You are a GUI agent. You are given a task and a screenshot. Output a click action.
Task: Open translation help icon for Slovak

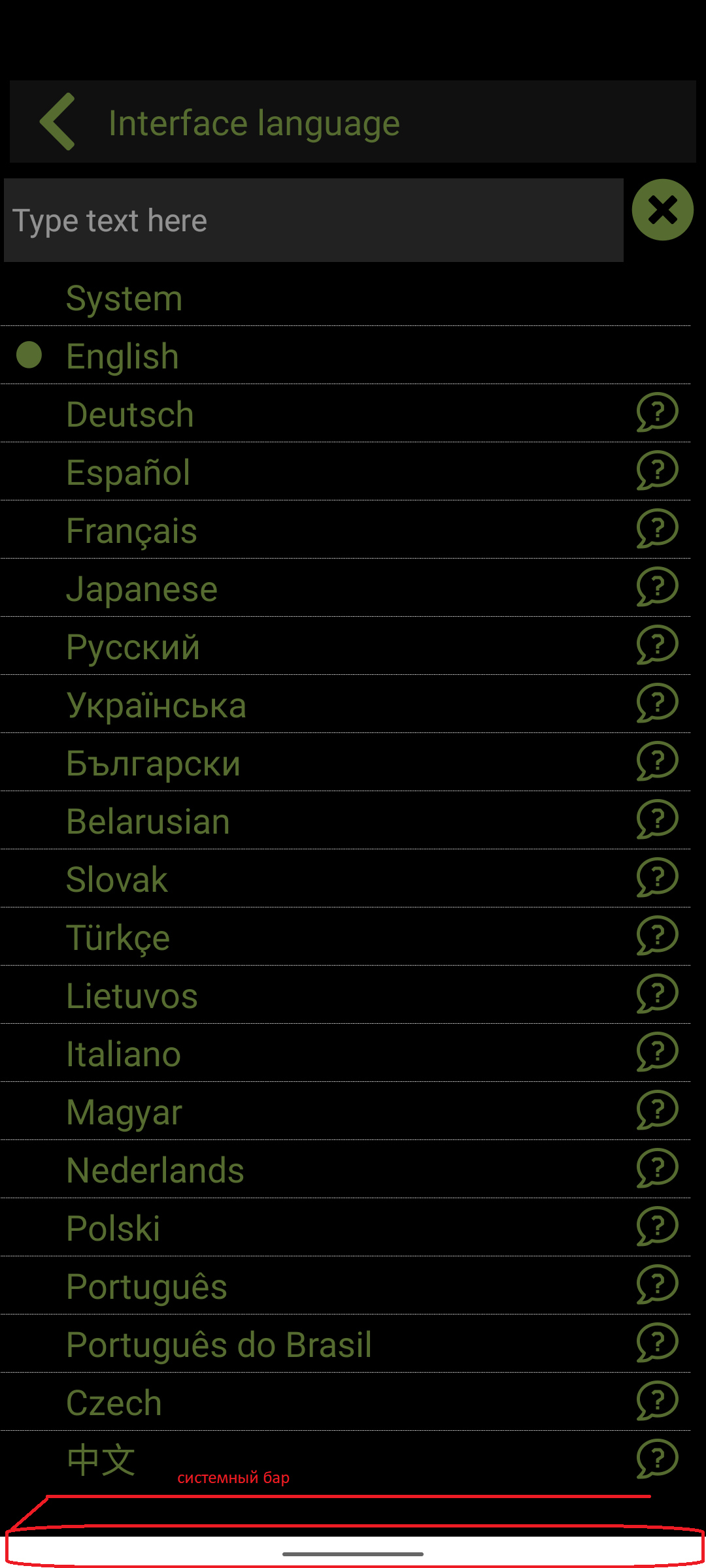pos(657,877)
